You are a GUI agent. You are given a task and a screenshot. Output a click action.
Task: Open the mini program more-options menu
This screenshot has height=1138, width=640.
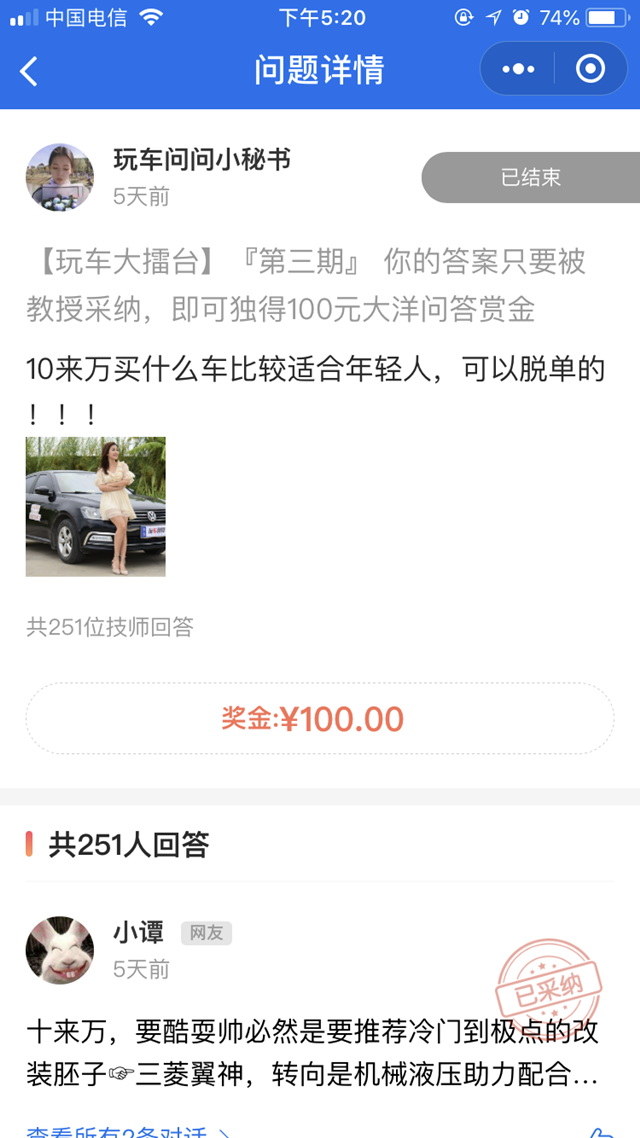point(518,69)
